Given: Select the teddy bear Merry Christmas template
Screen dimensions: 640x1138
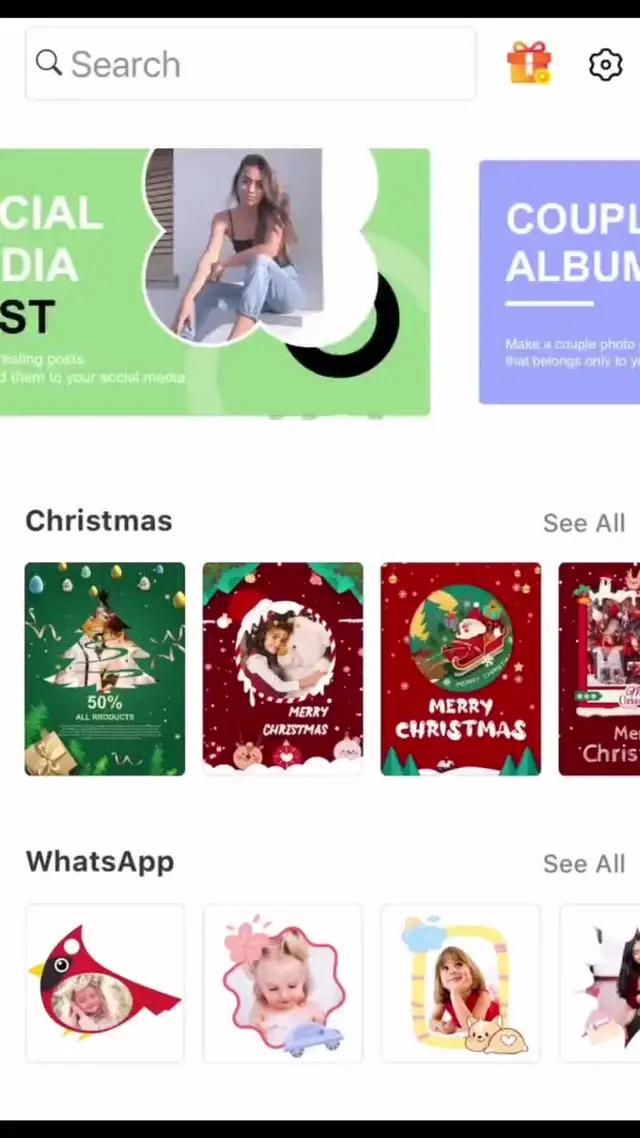Looking at the screenshot, I should pos(283,668).
